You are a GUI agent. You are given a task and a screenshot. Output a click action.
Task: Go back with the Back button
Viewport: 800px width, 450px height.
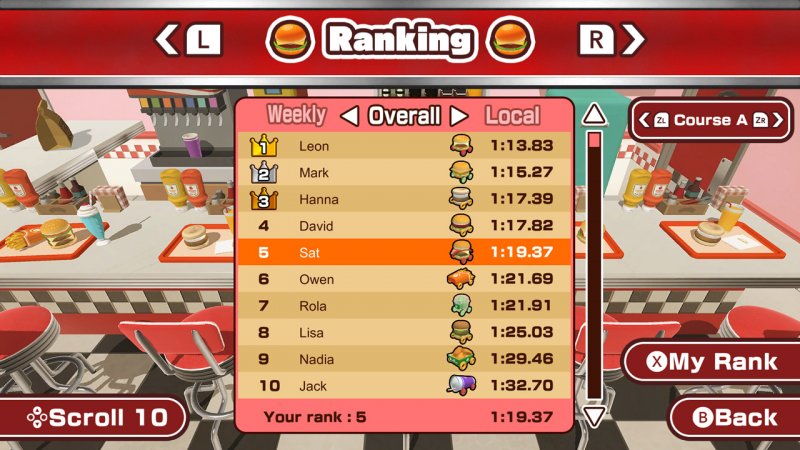735,417
